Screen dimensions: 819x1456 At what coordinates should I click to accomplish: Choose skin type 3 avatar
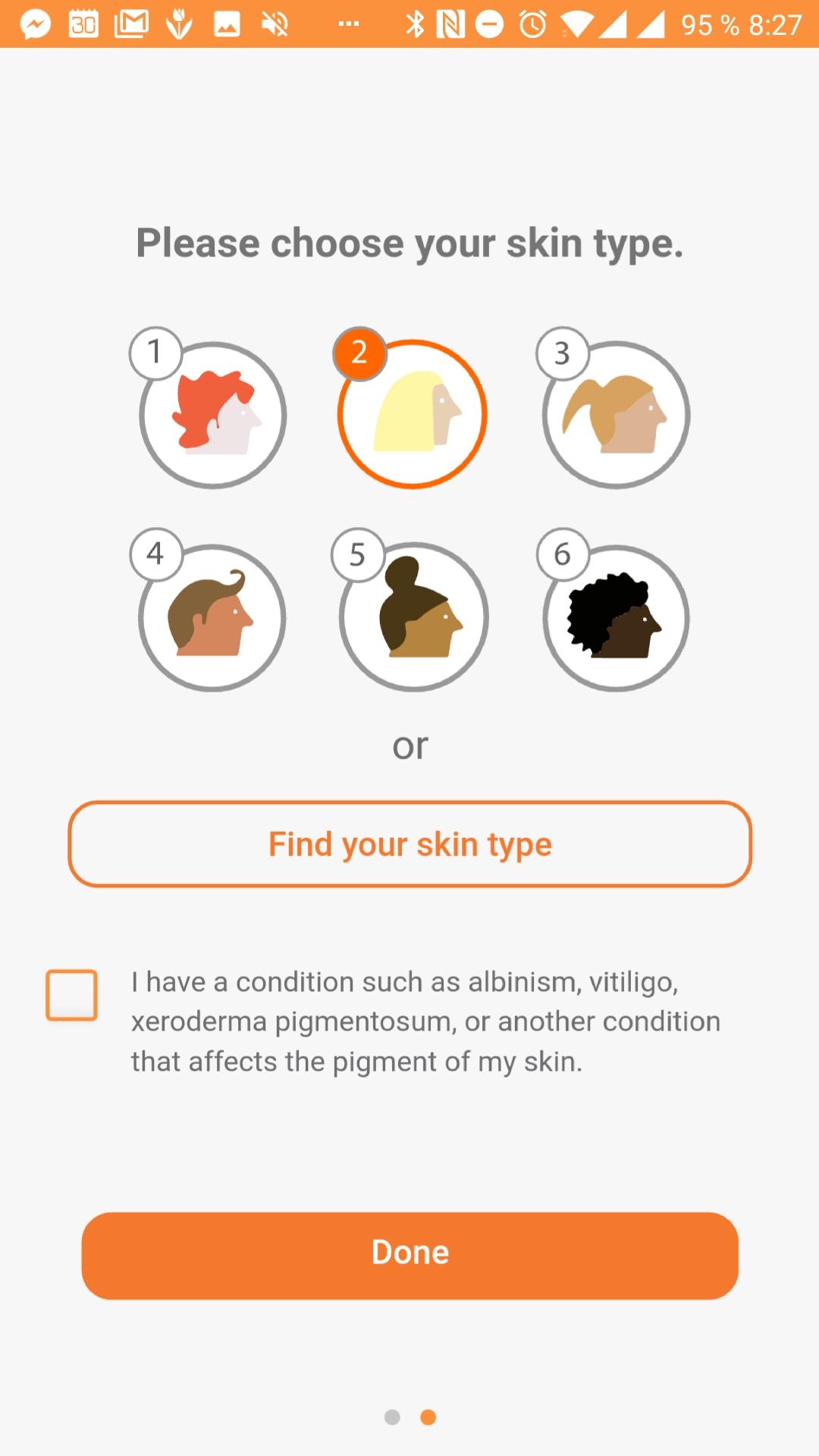coord(616,415)
